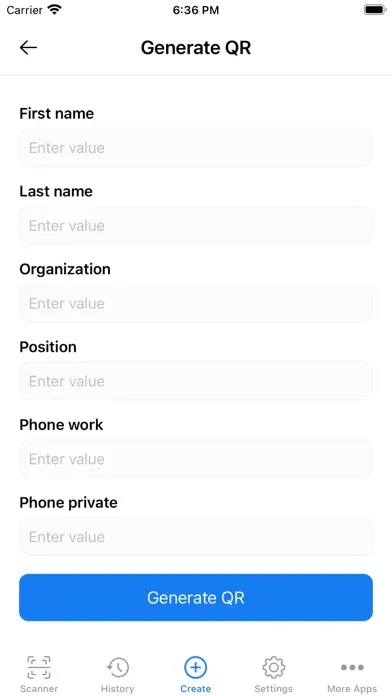The width and height of the screenshot is (392, 696).
Task: Open the Settings tab
Action: [273, 674]
